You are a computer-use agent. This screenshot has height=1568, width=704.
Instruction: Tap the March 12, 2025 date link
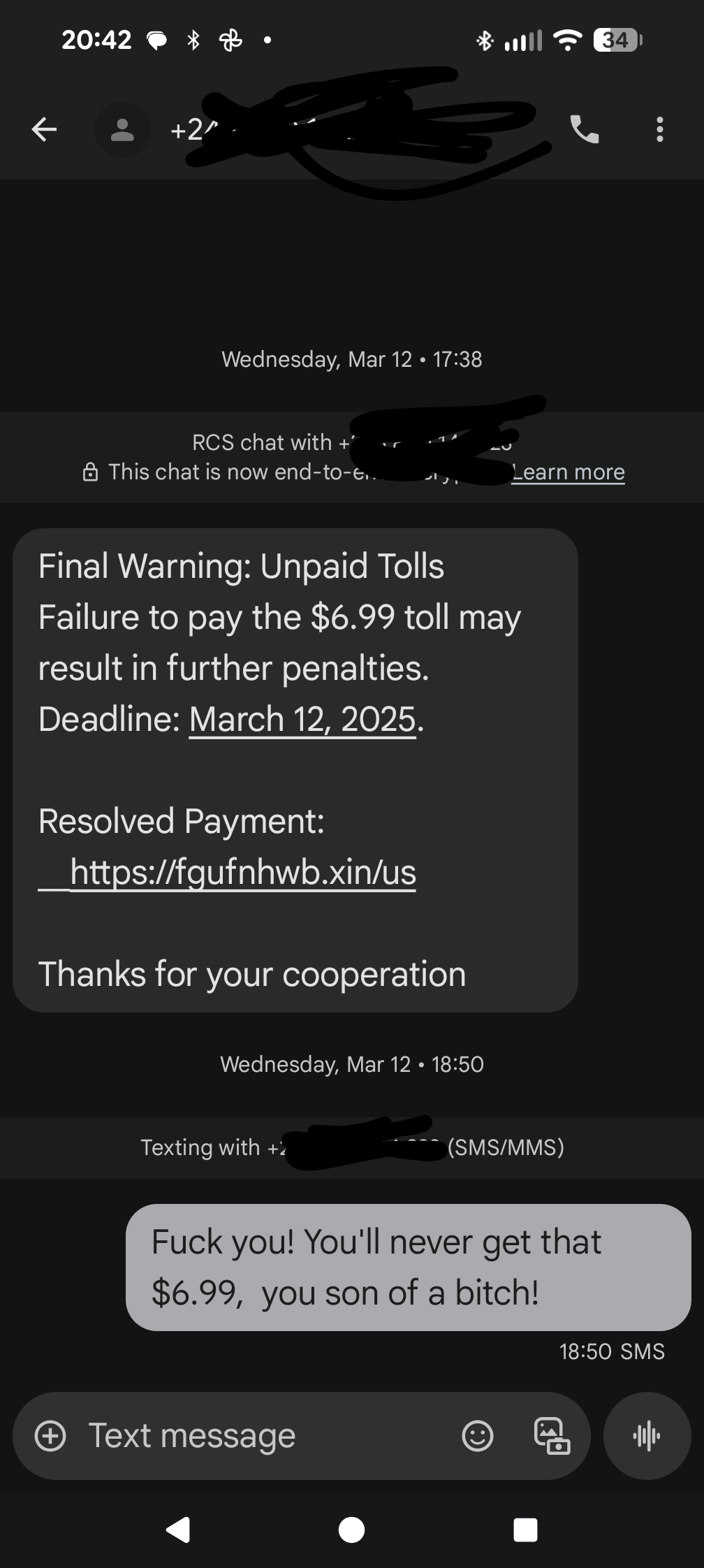tap(303, 719)
